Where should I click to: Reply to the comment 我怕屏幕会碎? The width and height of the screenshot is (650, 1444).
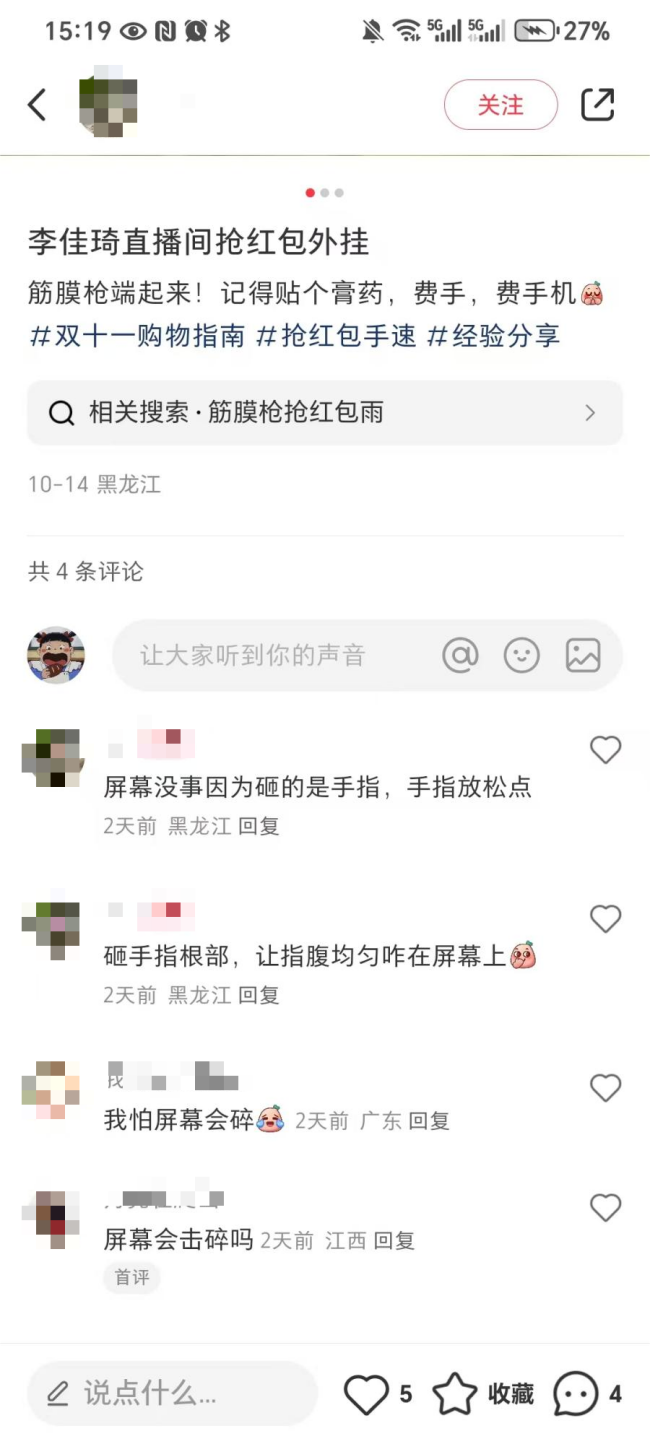point(430,1121)
